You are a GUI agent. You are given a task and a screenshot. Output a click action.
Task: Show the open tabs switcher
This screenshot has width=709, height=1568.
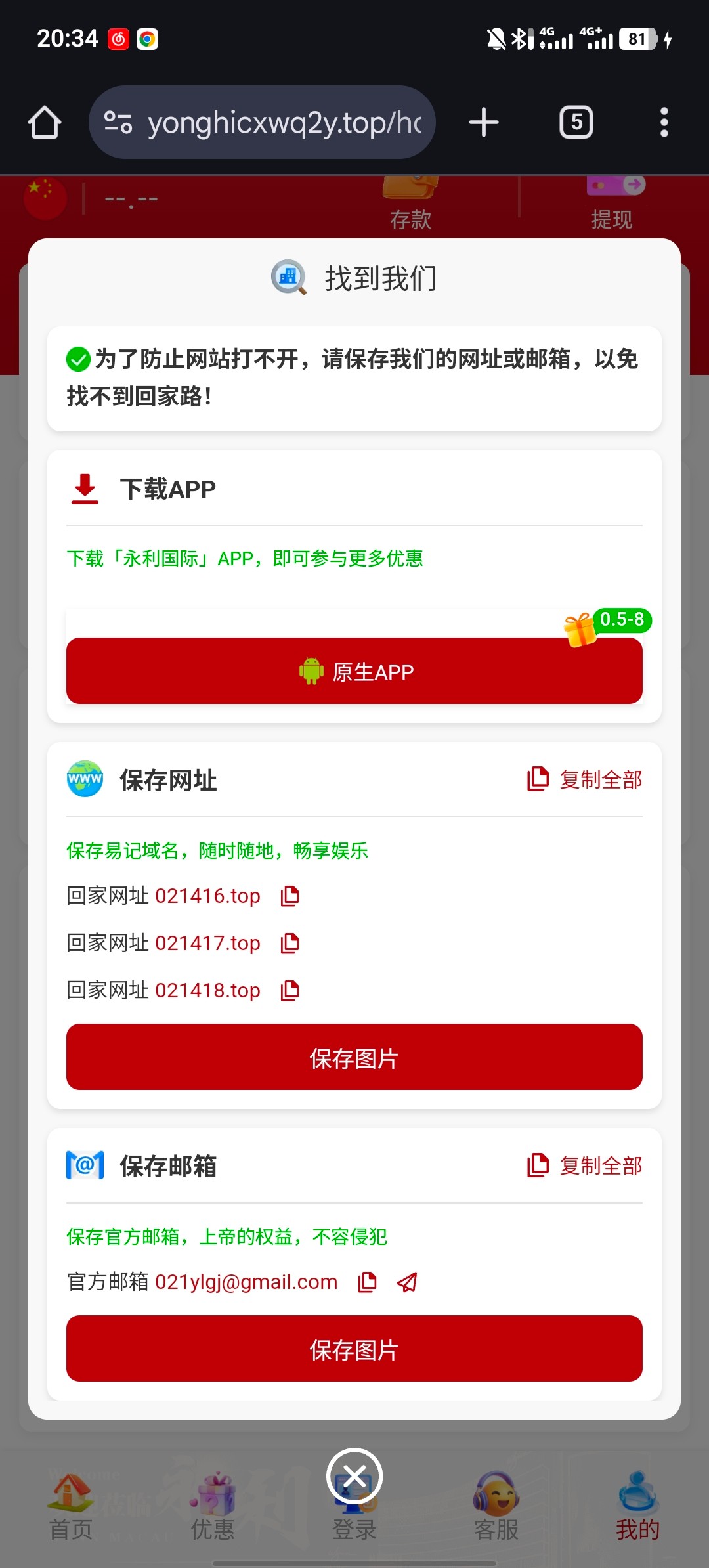coord(576,123)
